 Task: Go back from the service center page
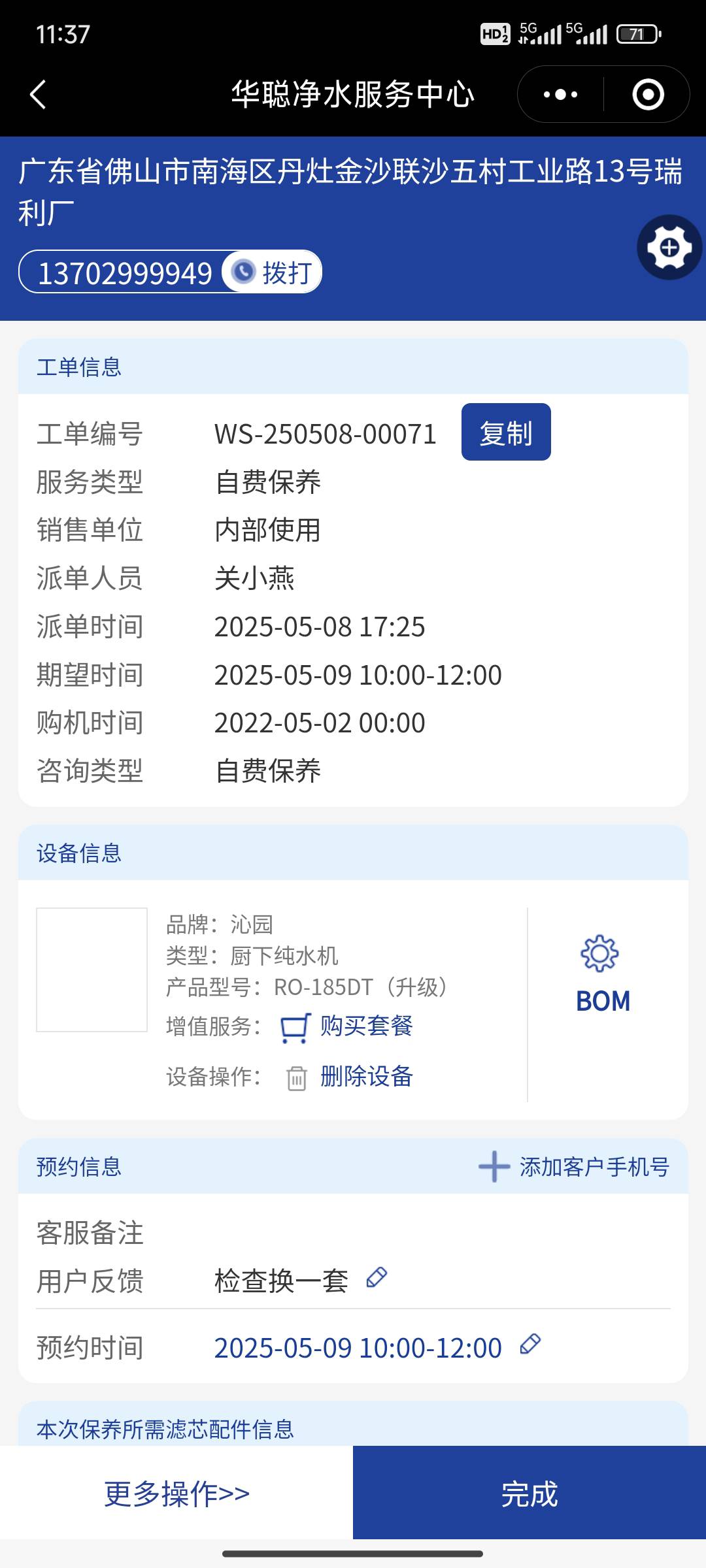point(38,95)
